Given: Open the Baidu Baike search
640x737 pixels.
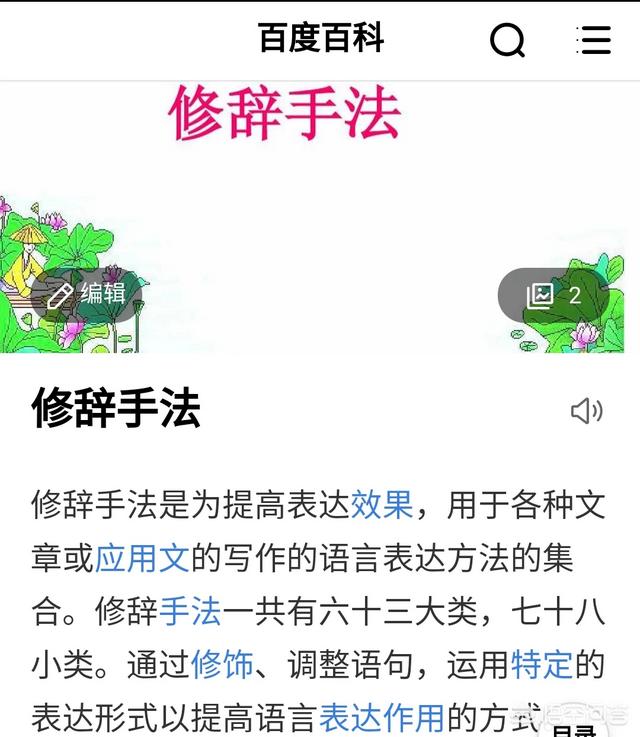Looking at the screenshot, I should coord(507,40).
